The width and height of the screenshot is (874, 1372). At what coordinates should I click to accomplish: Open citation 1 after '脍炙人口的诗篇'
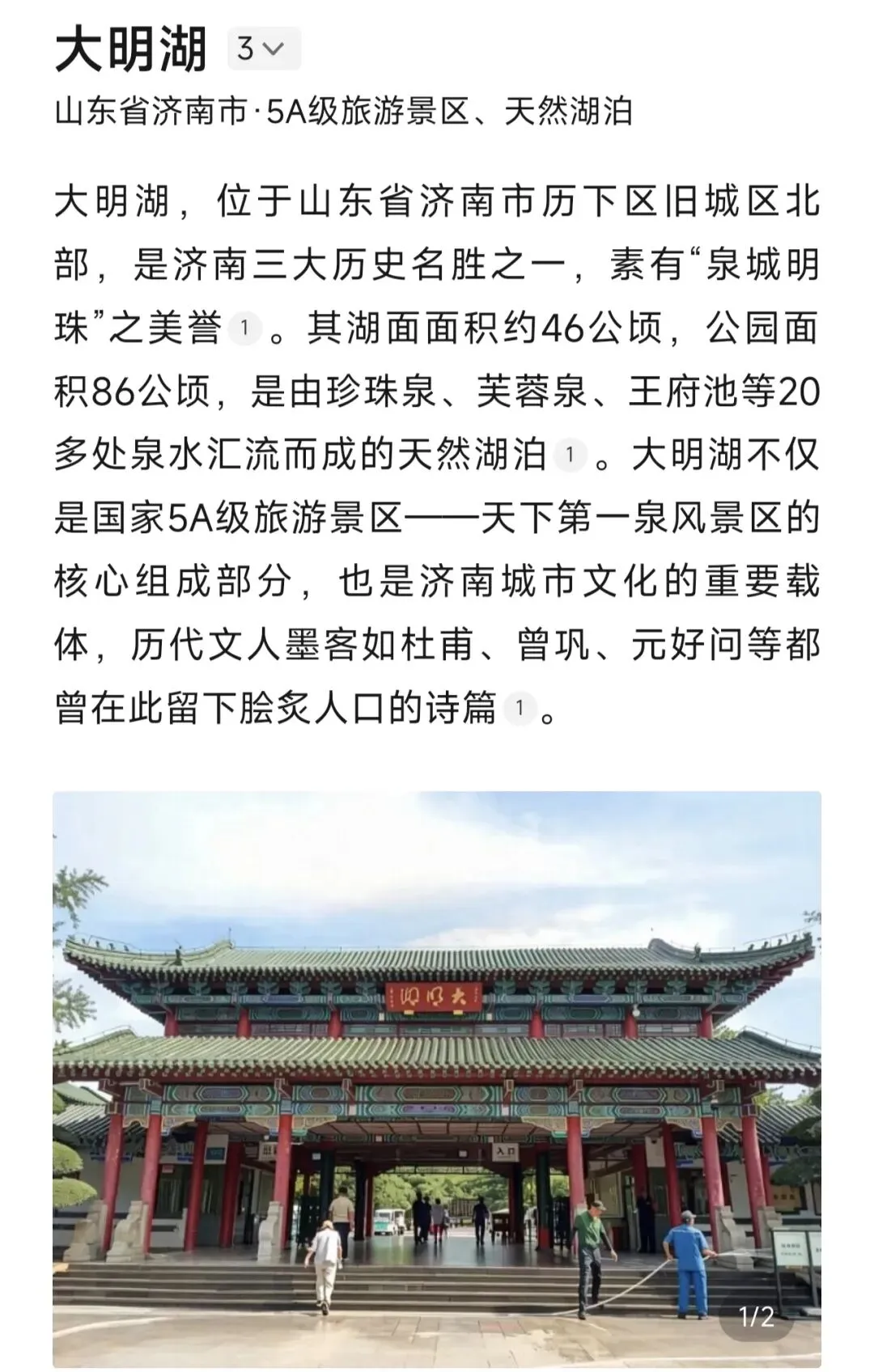[519, 709]
